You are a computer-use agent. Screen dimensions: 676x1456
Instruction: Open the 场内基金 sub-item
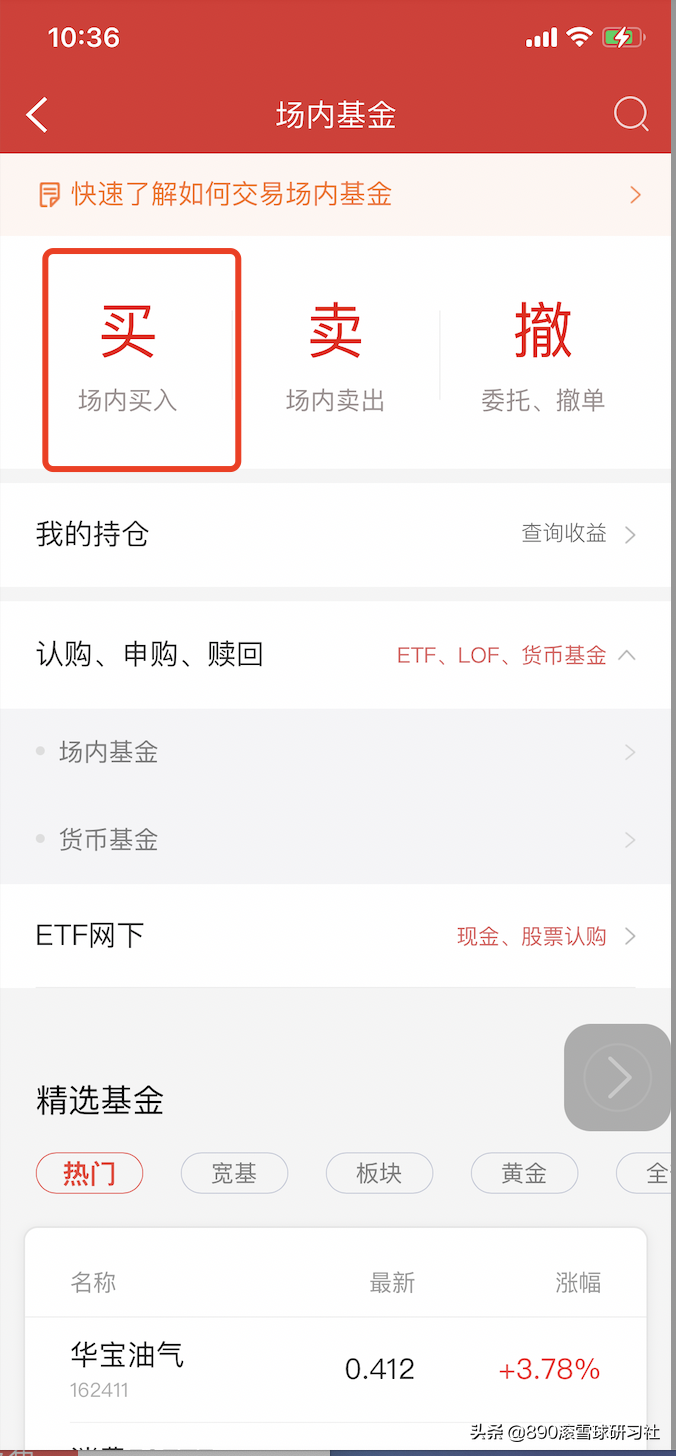coord(336,752)
